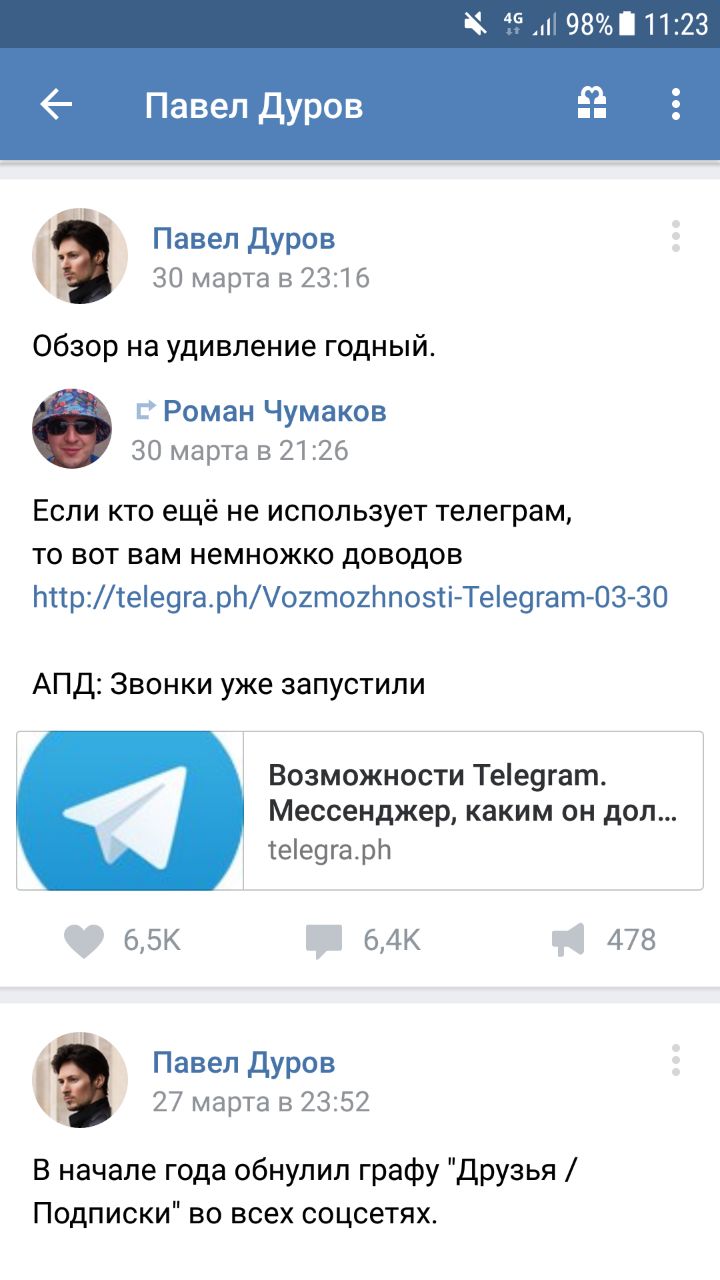Tap Павел Дуров's name on 30 марта post
The height and width of the screenshot is (1280, 720).
point(243,239)
